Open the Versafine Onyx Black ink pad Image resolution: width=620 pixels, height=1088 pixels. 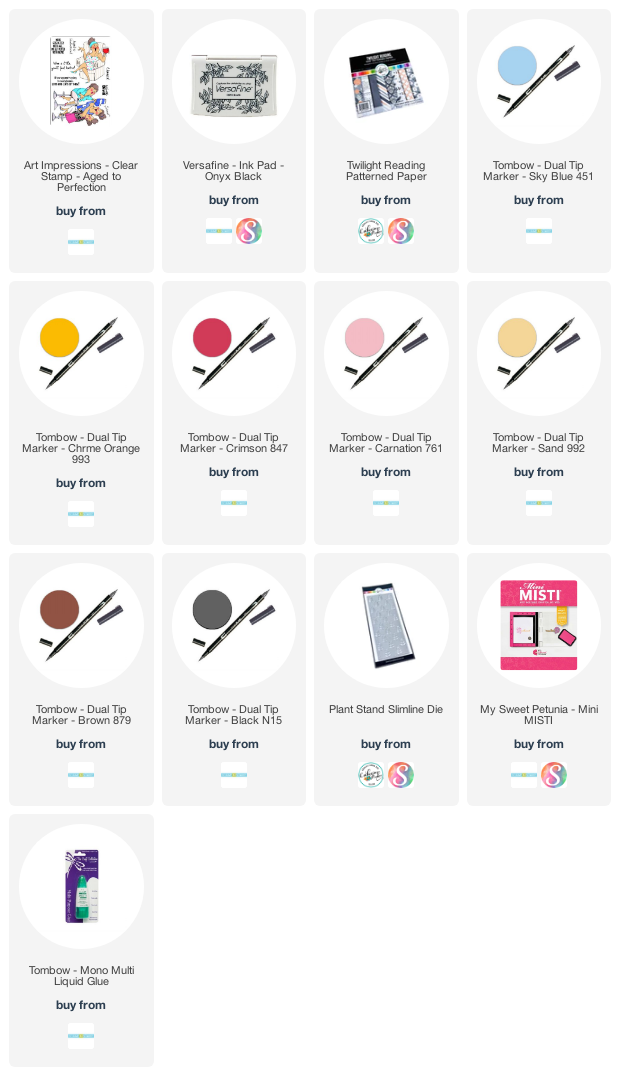click(x=234, y=82)
